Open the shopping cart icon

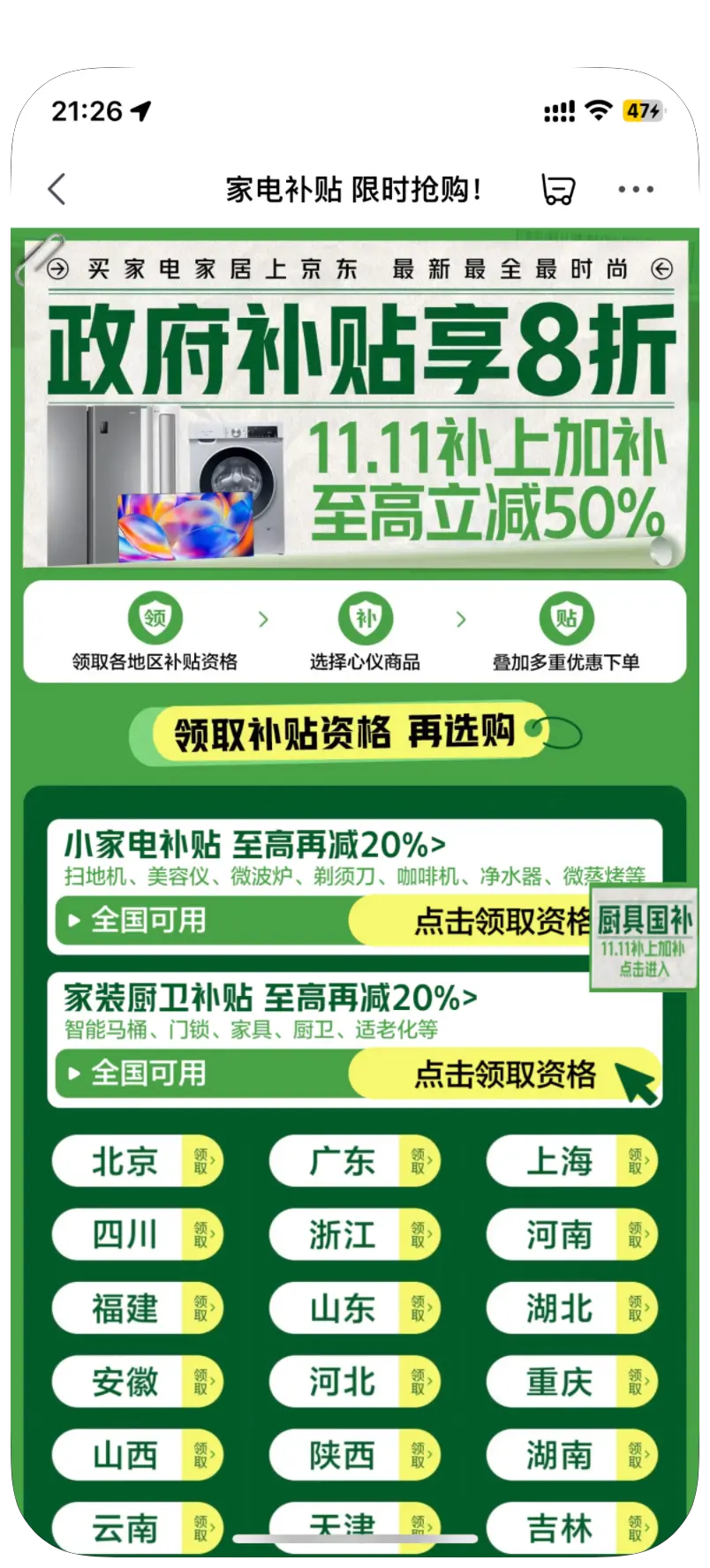click(x=557, y=189)
